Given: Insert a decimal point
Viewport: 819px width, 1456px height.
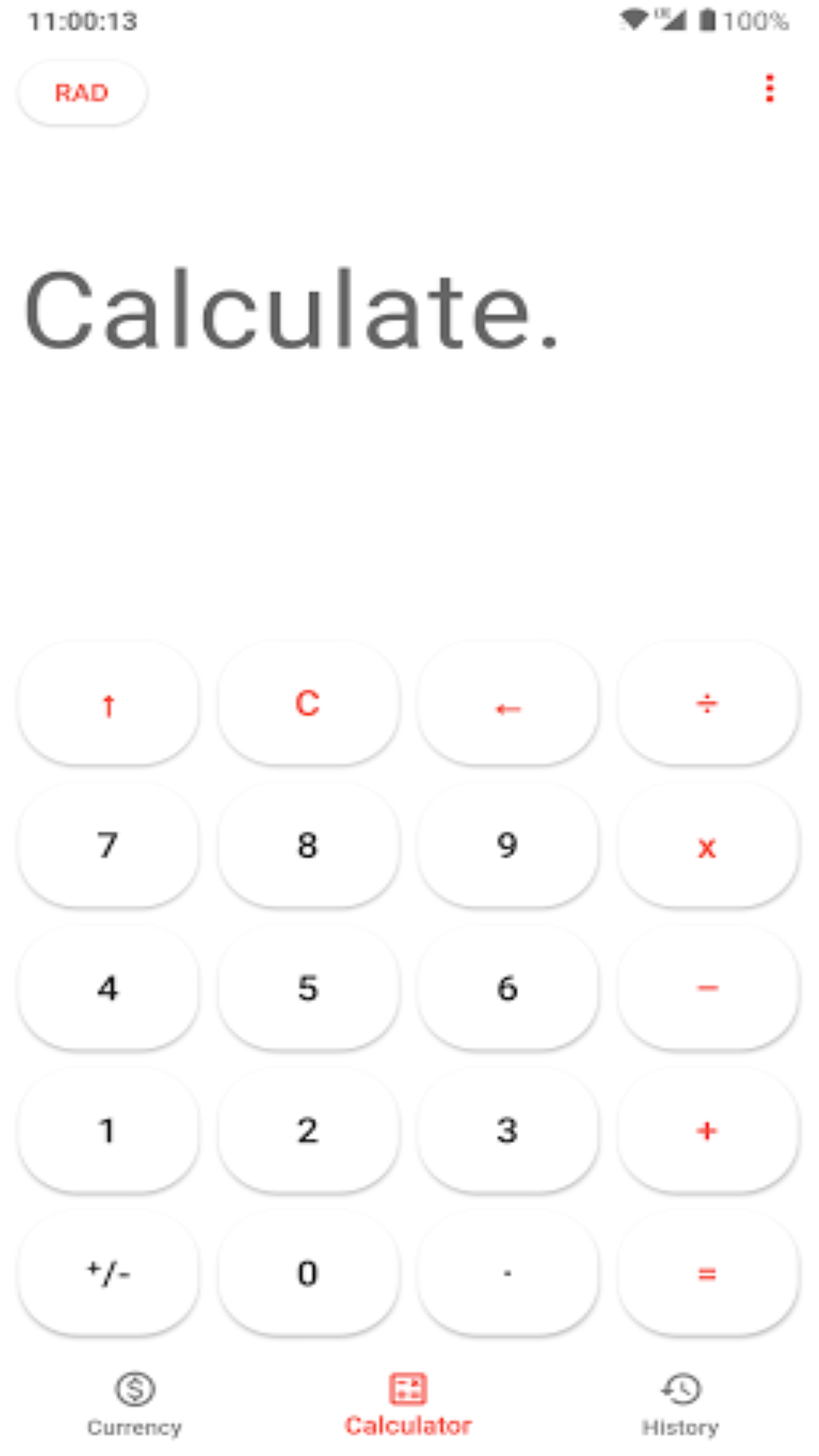Looking at the screenshot, I should coord(507,1273).
